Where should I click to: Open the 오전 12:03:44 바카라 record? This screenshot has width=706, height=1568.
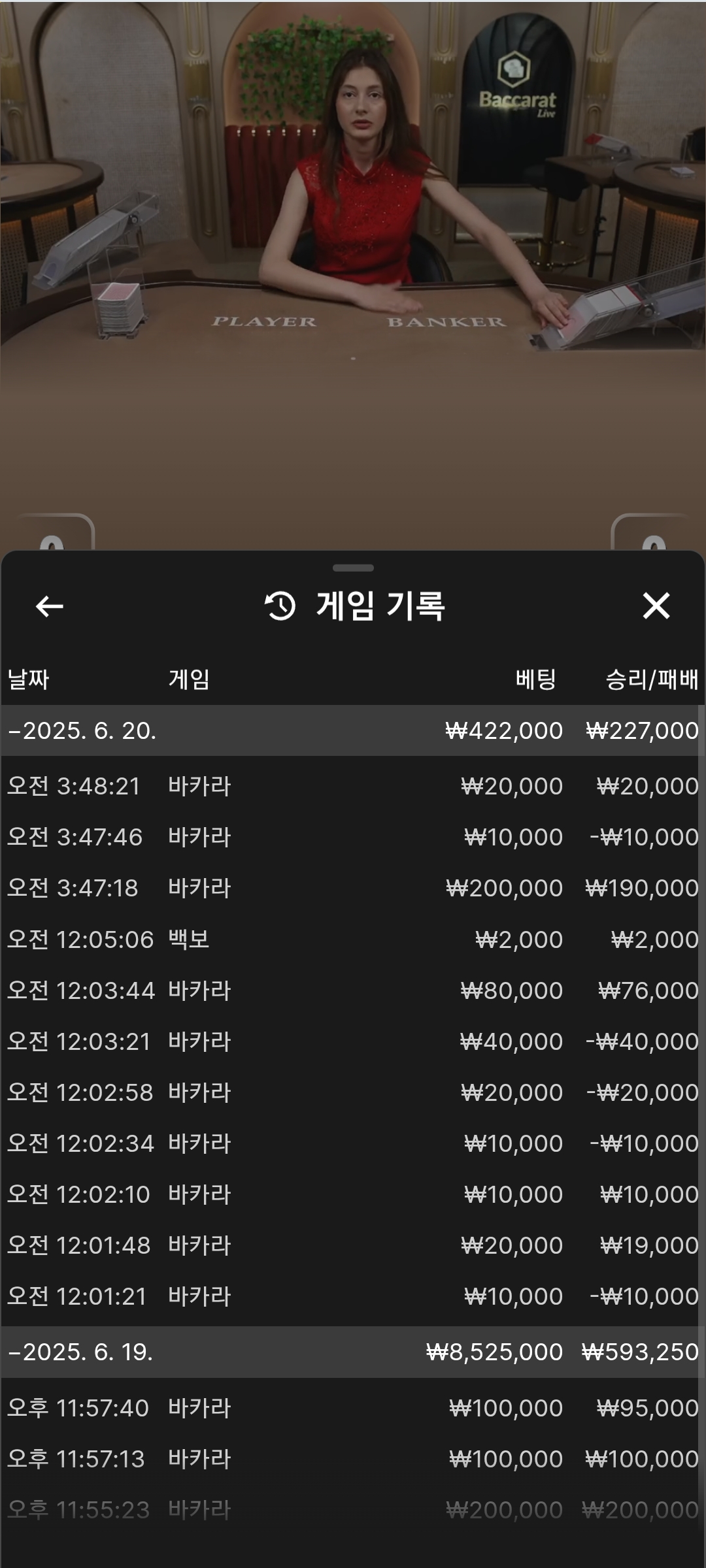pos(353,990)
